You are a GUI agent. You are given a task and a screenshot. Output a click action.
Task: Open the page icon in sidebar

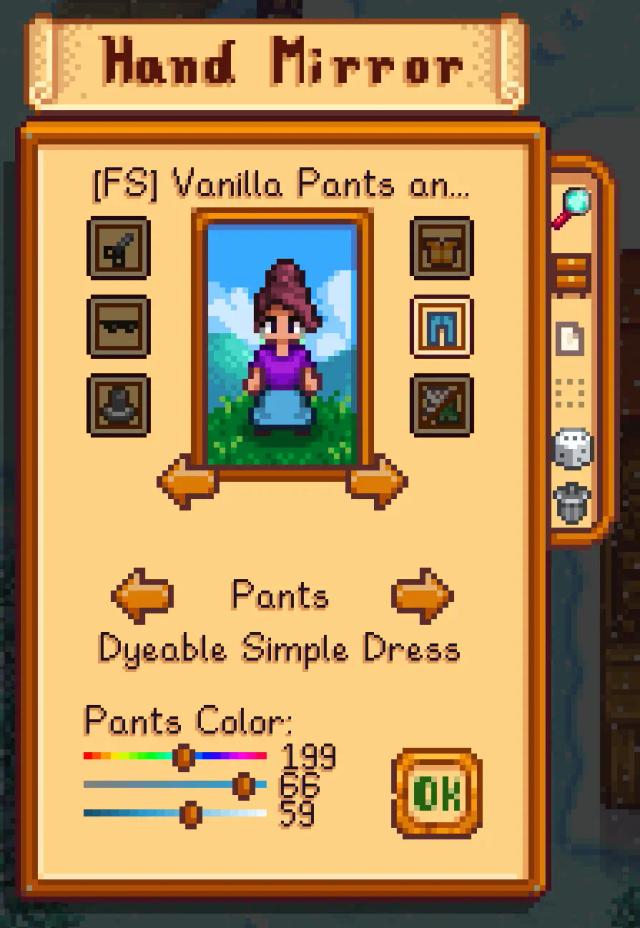[570, 339]
